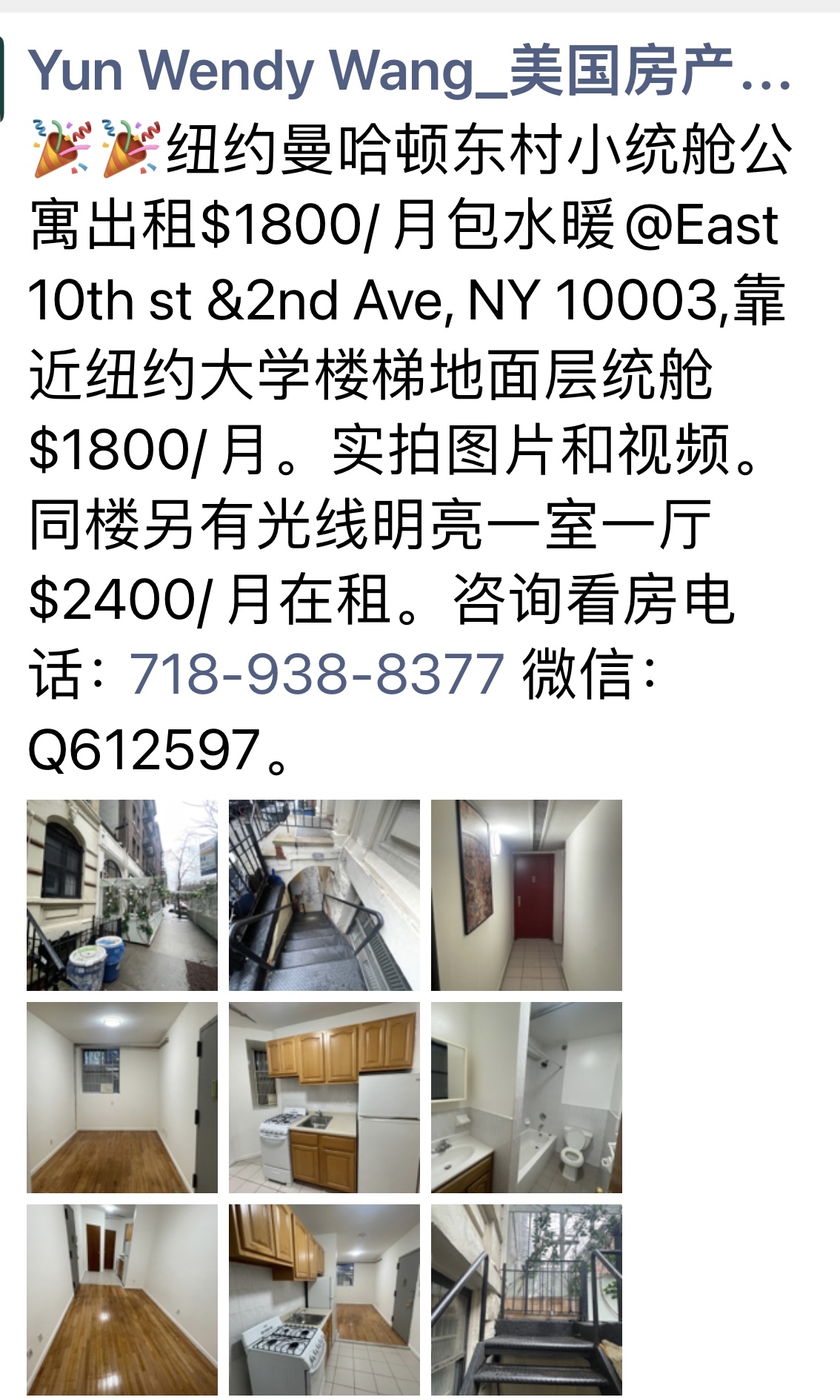View the empty room with window photo
The height and width of the screenshot is (1400, 840).
(122, 1097)
